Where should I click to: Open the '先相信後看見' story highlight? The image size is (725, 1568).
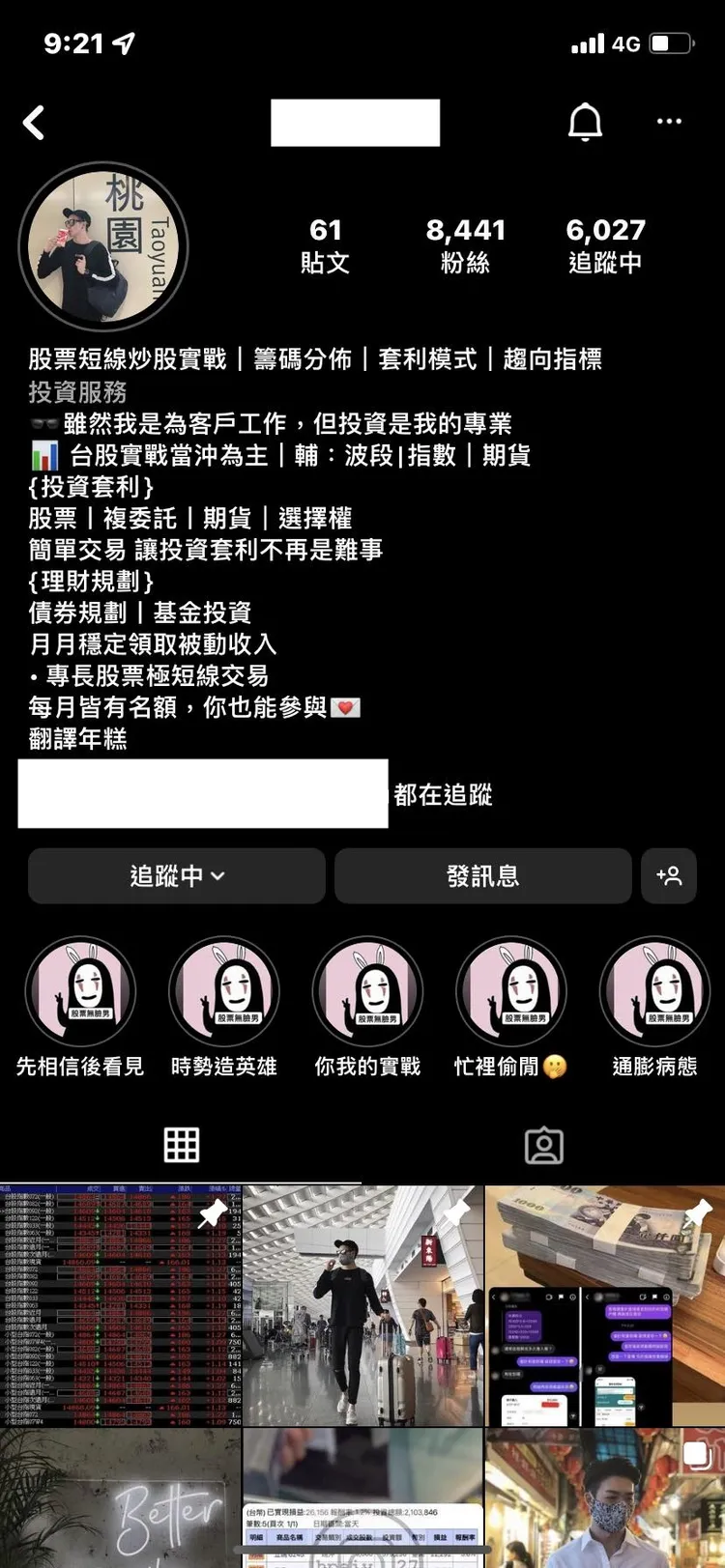(x=80, y=990)
